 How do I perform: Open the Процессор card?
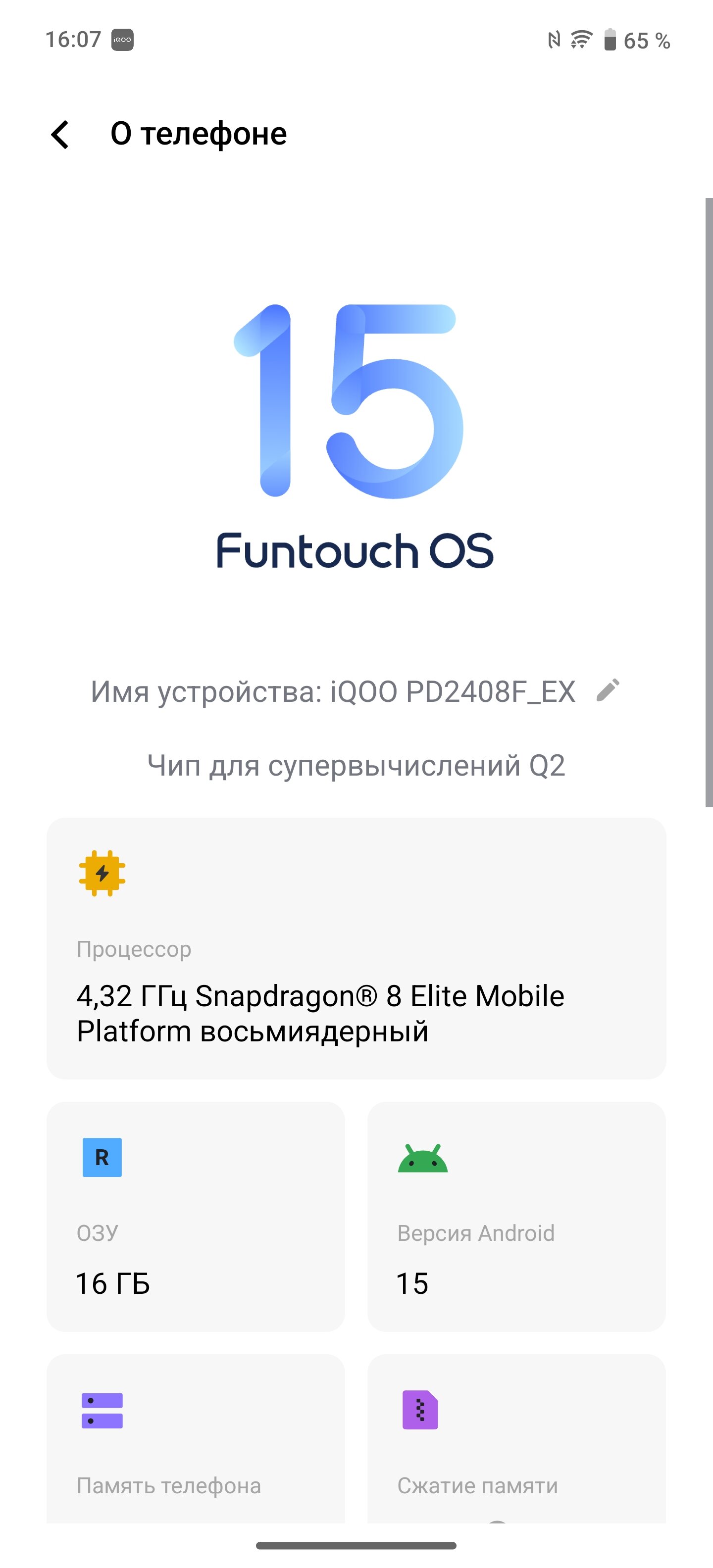pos(356,948)
